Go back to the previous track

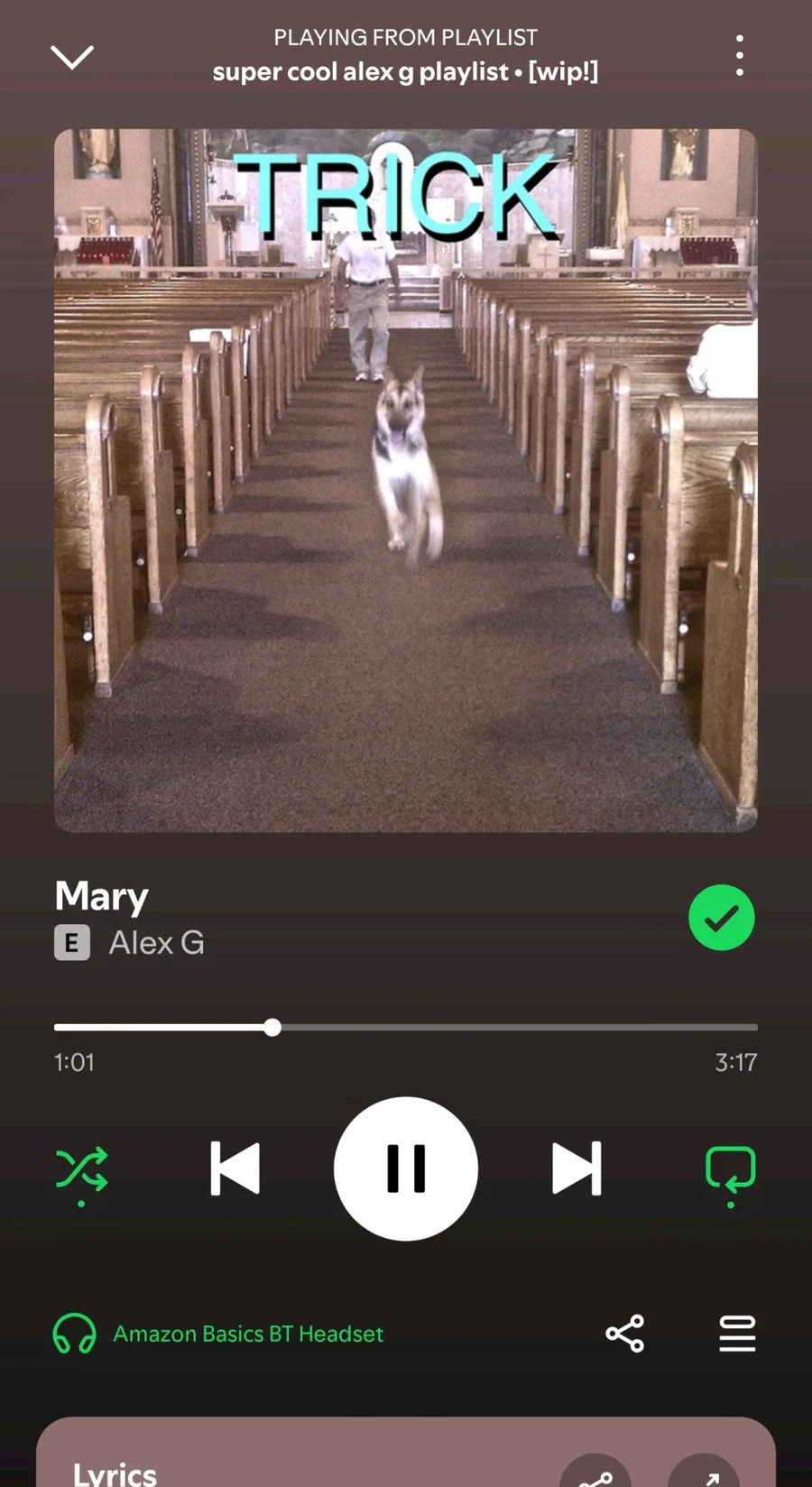pos(235,1168)
